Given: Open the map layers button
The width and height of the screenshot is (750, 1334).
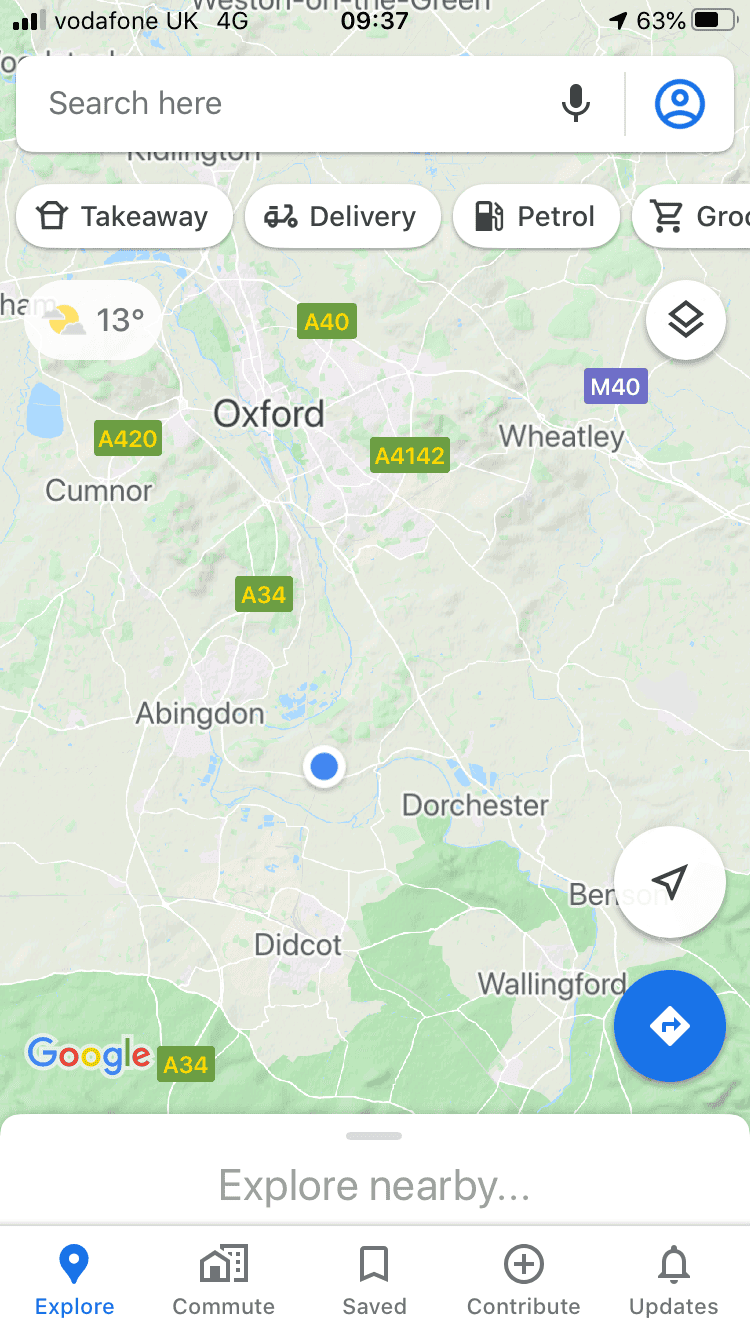Looking at the screenshot, I should point(686,320).
